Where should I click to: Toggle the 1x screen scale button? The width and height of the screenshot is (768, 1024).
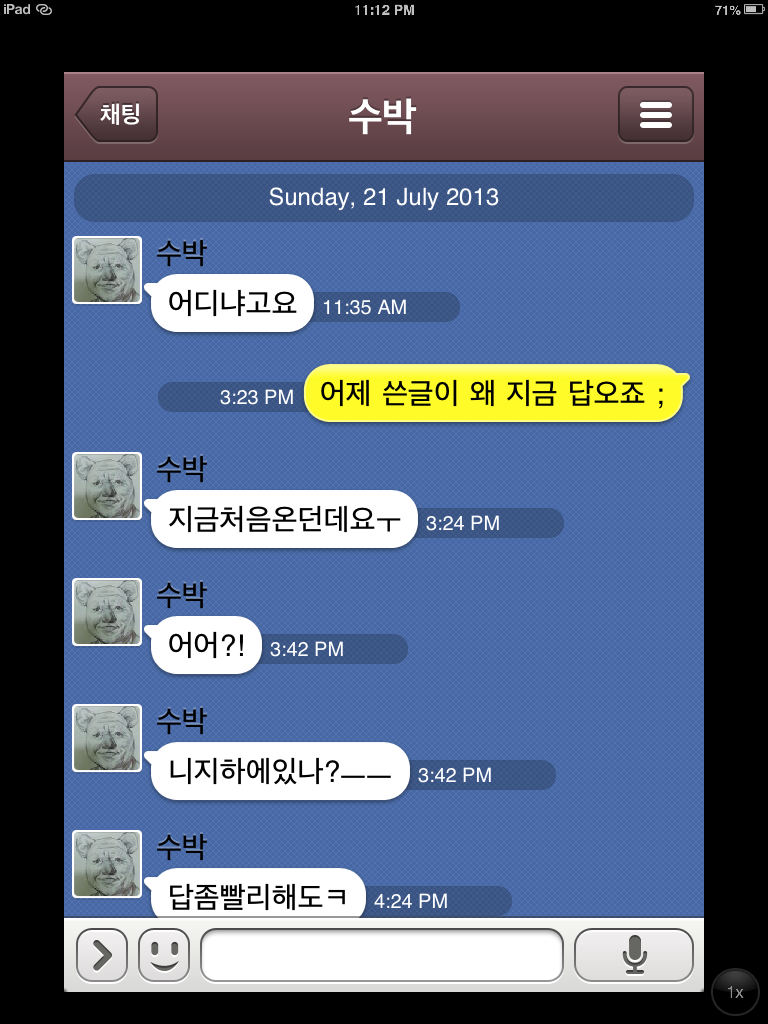735,992
